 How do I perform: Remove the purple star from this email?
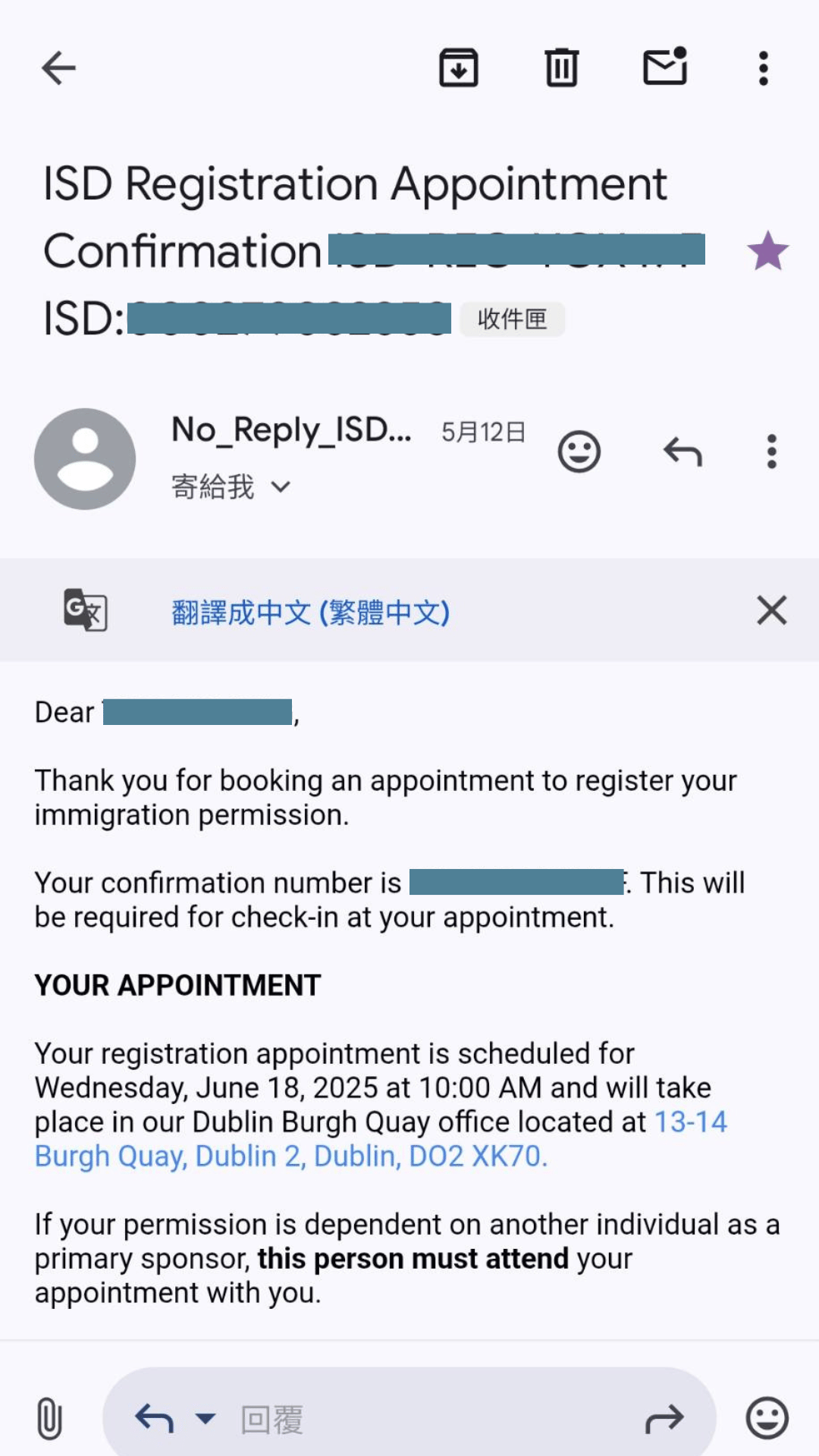tap(767, 251)
